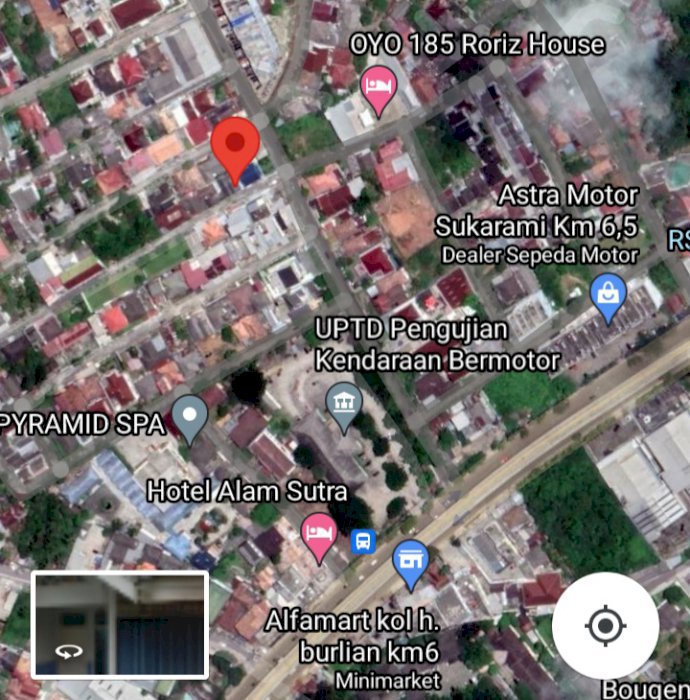Open the Alfamart kol h. burlian marker
The width and height of the screenshot is (690, 700).
409,562
